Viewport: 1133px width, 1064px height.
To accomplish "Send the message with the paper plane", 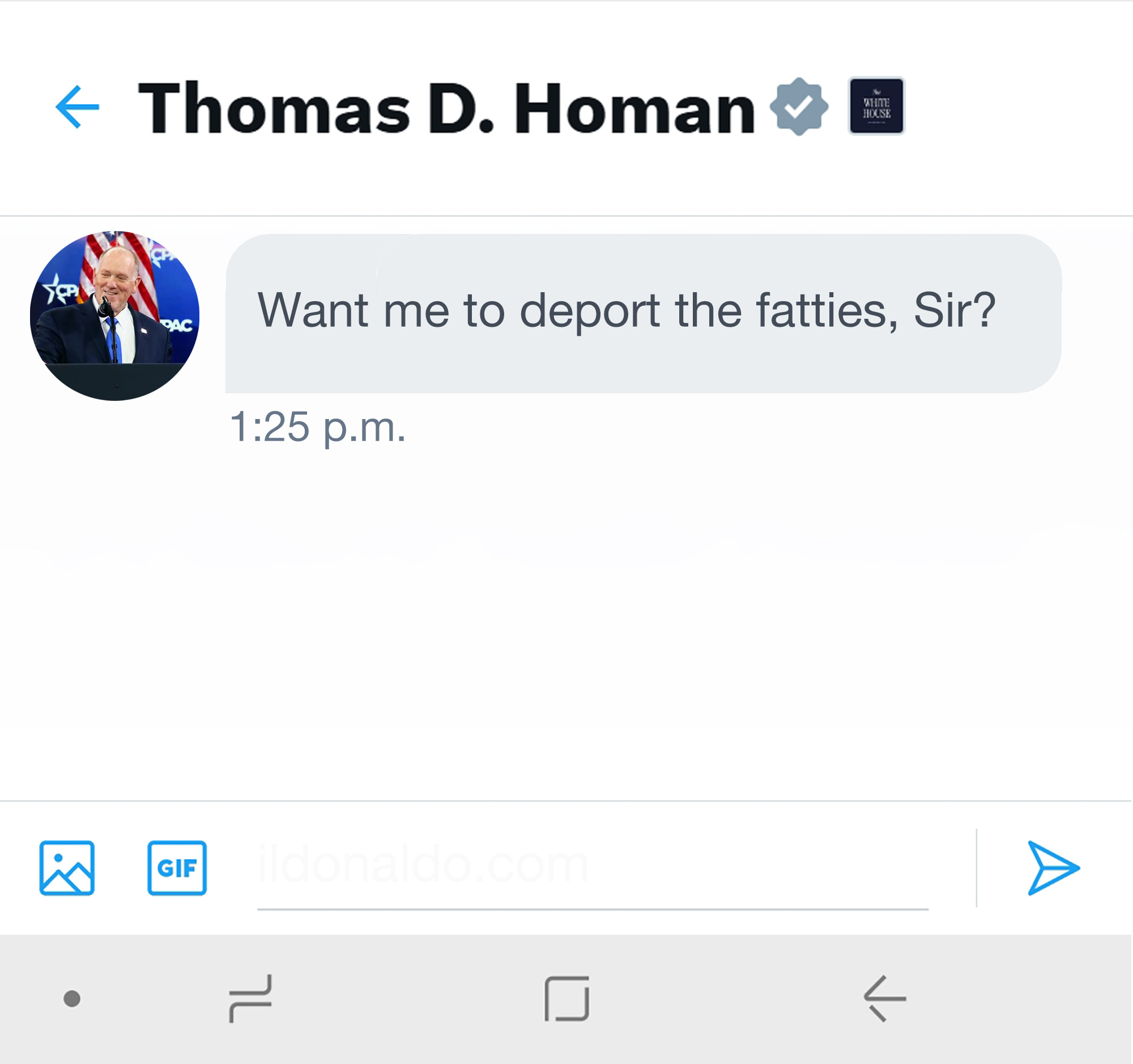I will 1052,868.
